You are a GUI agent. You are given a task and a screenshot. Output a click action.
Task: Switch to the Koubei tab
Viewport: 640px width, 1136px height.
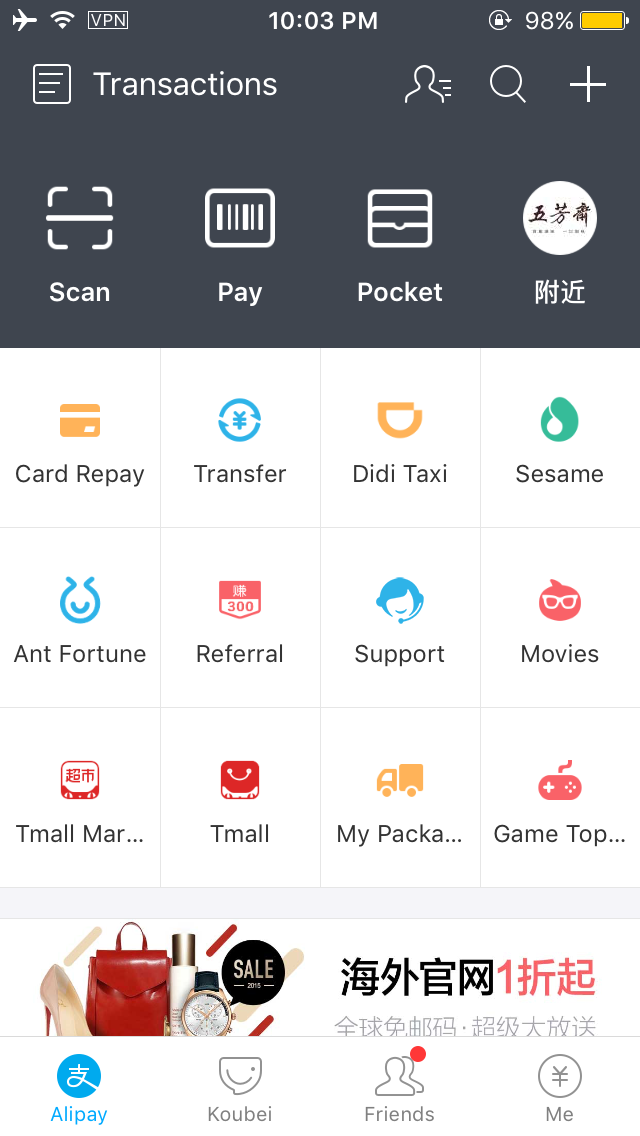(x=240, y=1088)
